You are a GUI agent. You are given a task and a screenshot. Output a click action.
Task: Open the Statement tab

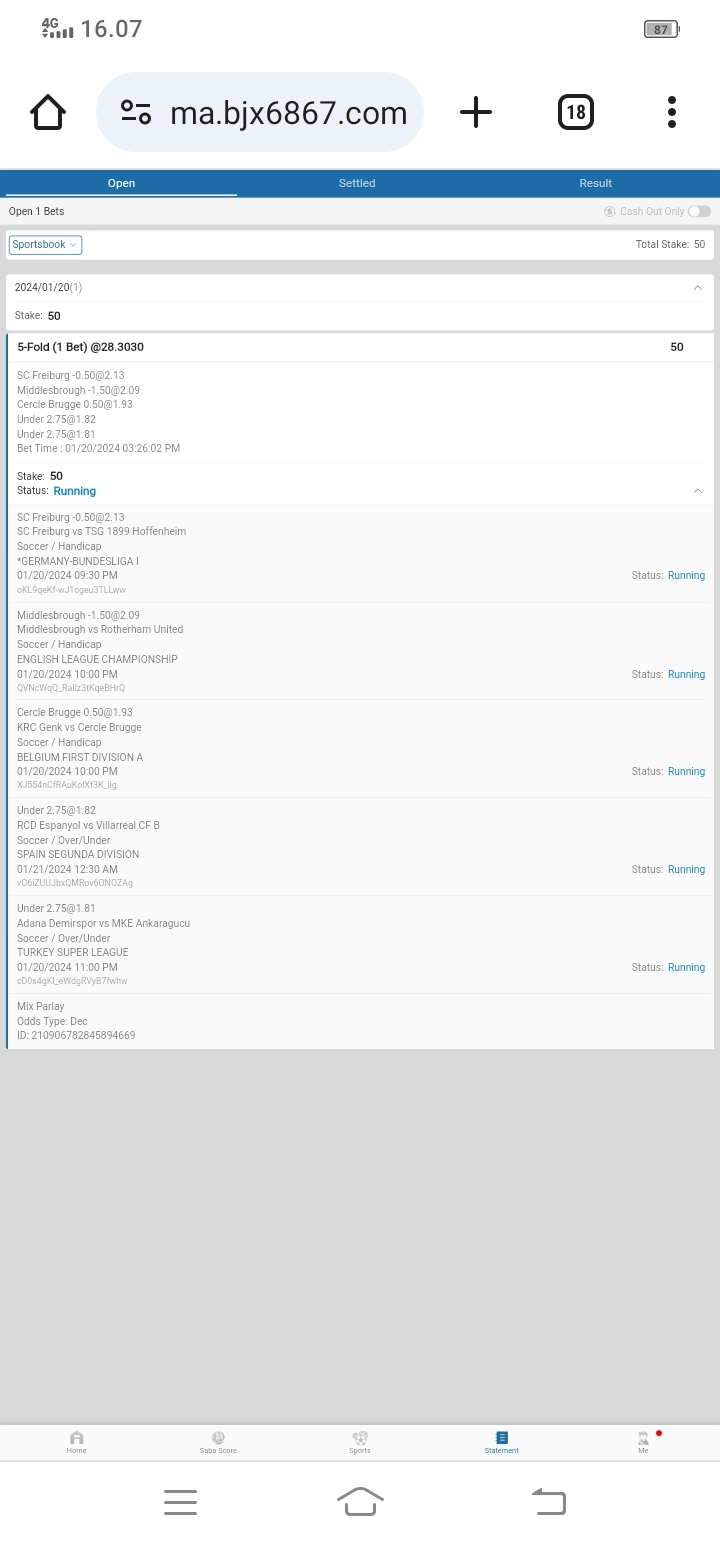coord(501,1441)
